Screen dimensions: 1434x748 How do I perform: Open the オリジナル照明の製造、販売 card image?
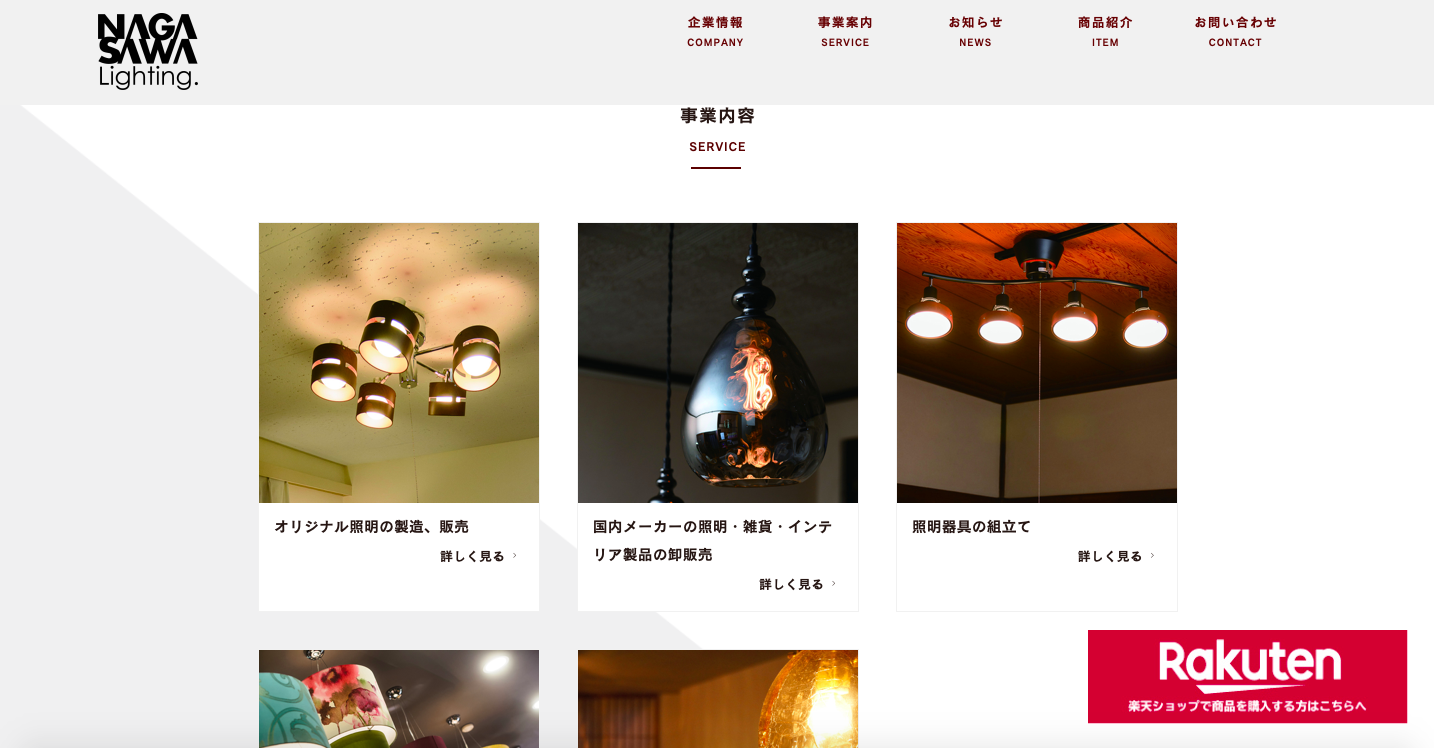pyautogui.click(x=399, y=362)
